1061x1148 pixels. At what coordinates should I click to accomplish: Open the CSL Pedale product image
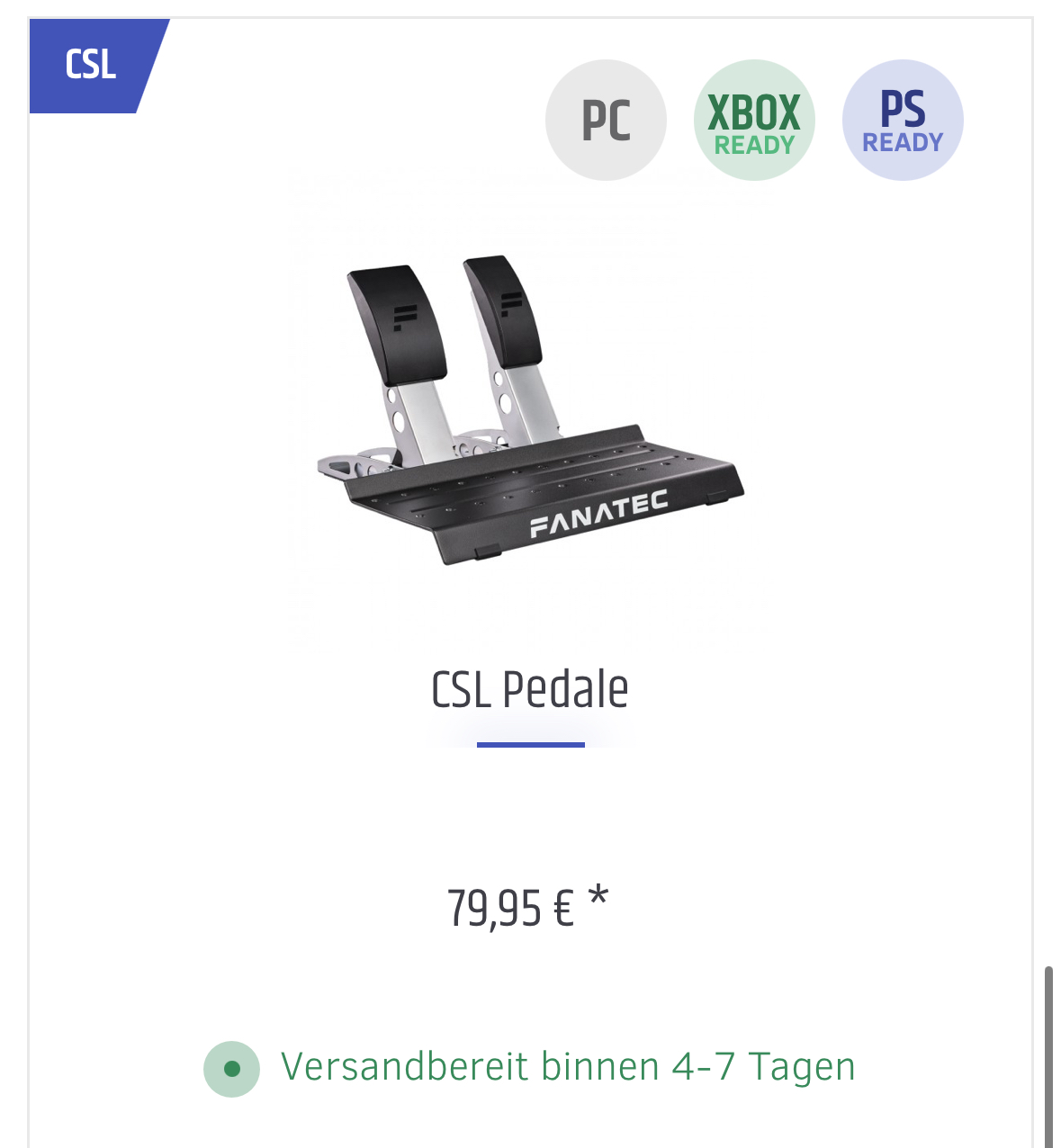click(530, 410)
